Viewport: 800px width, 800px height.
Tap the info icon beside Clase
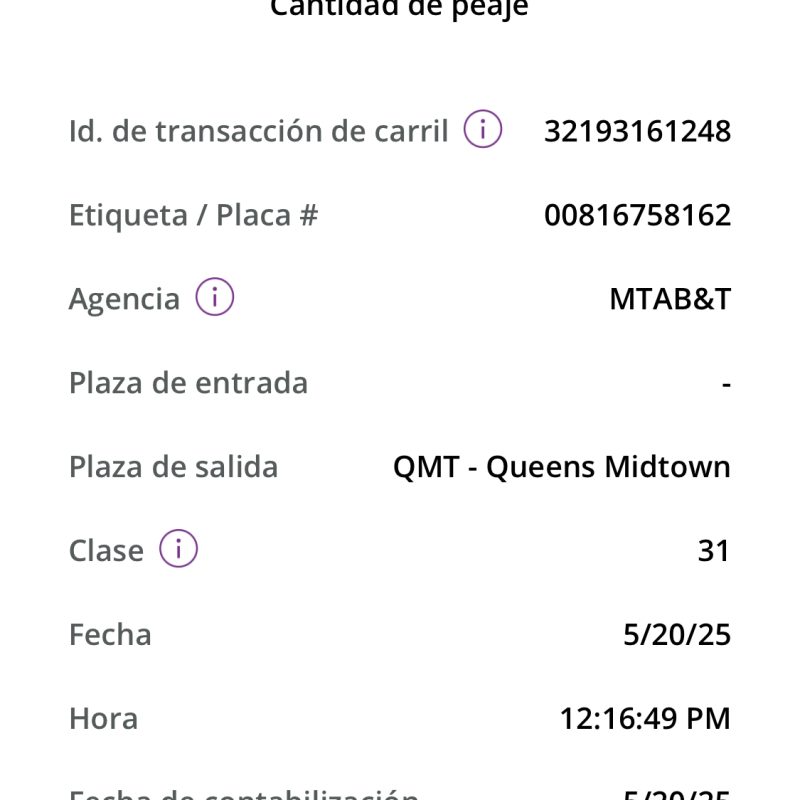point(178,549)
